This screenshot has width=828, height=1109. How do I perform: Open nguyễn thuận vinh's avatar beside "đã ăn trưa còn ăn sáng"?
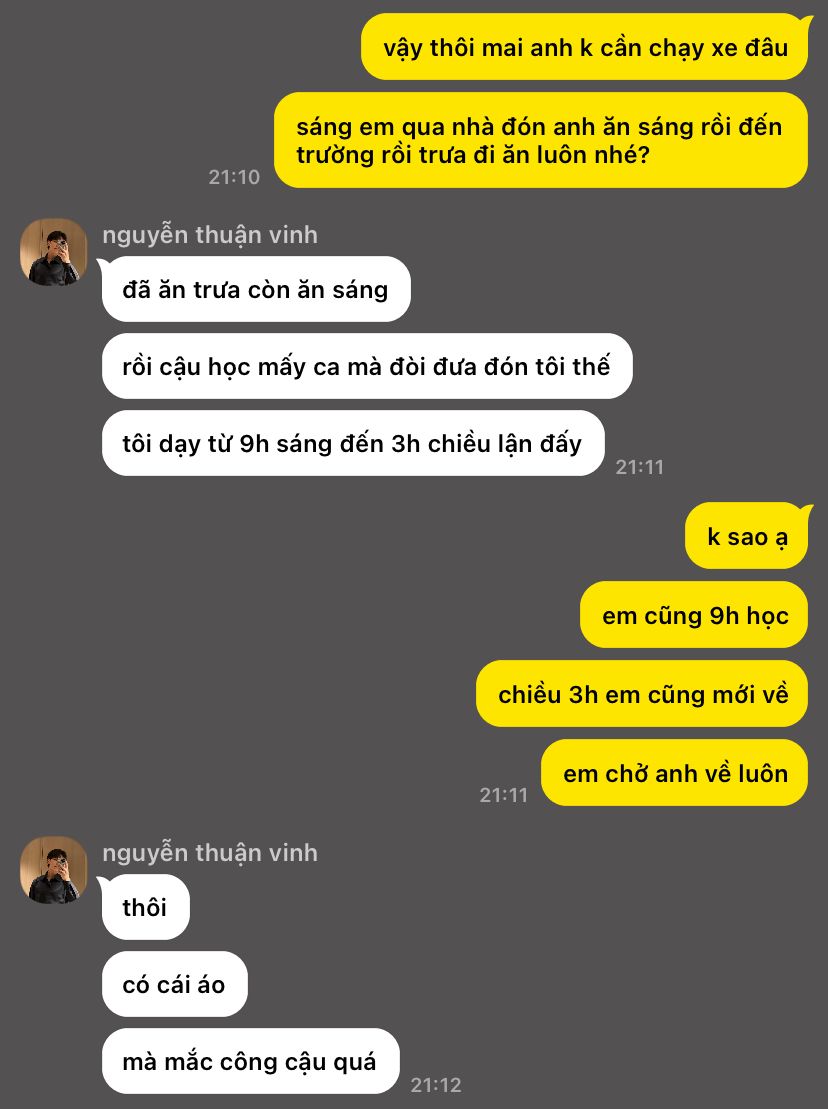click(x=54, y=252)
